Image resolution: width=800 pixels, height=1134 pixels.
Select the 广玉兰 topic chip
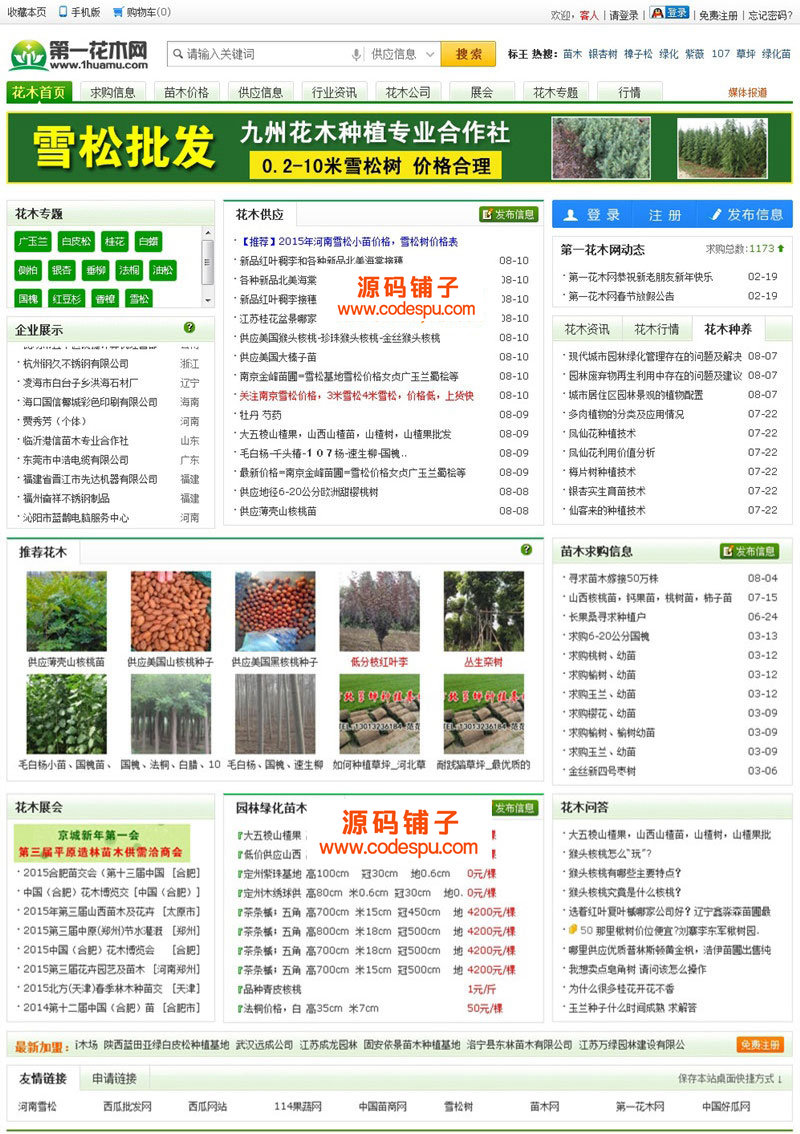click(x=32, y=242)
